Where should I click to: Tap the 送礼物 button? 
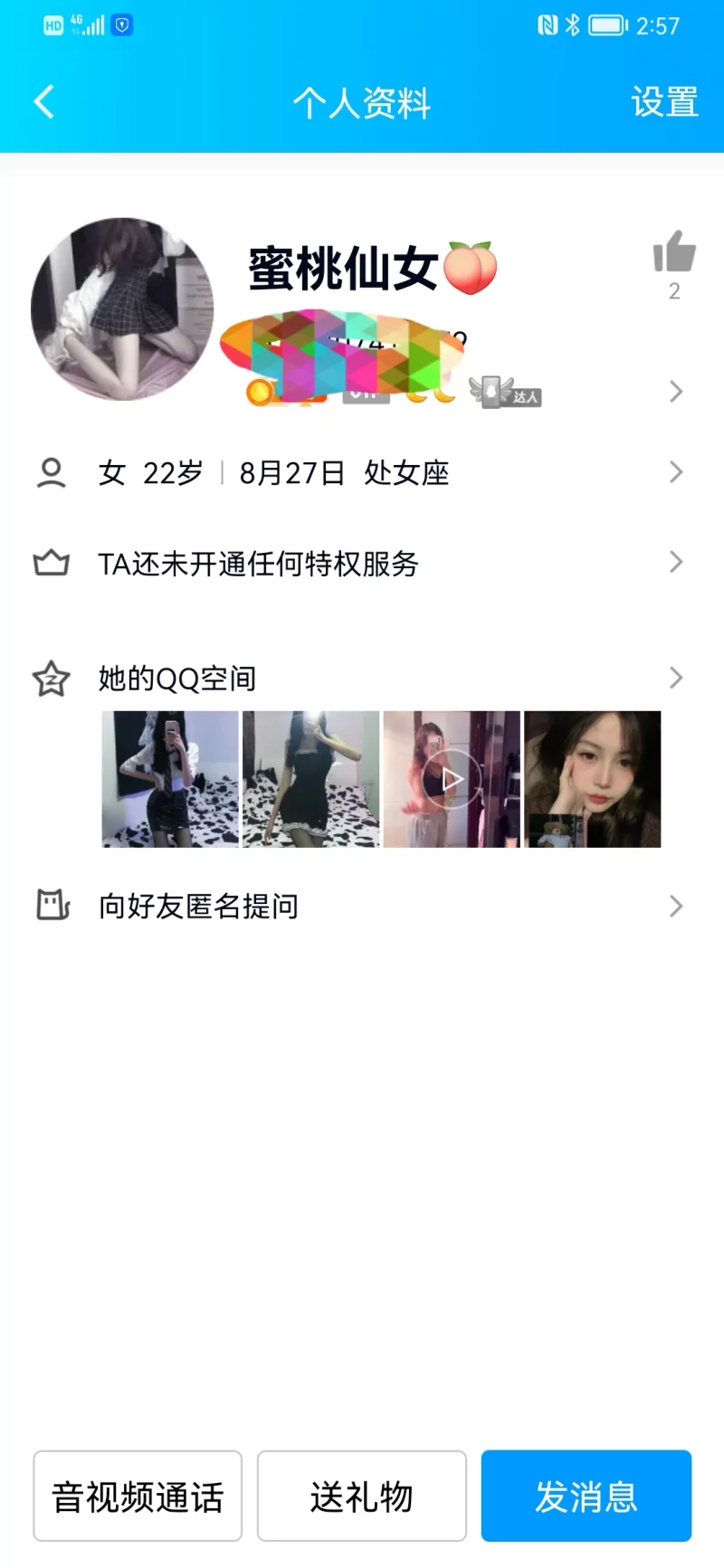362,1496
